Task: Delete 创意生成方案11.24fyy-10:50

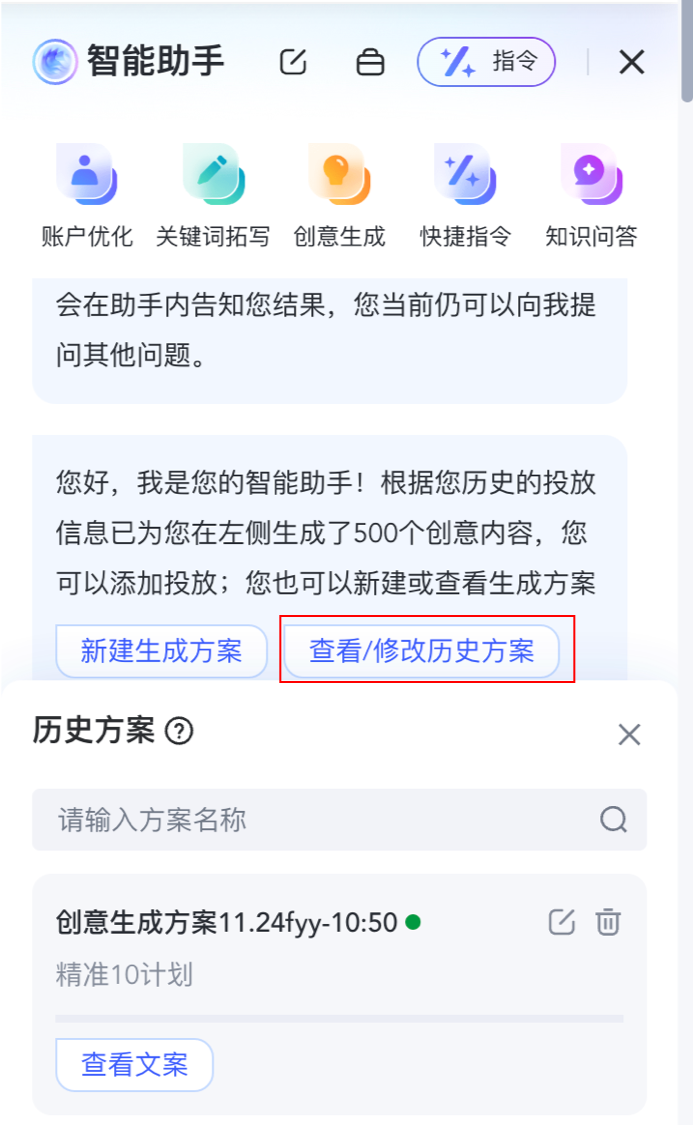Action: (x=608, y=922)
